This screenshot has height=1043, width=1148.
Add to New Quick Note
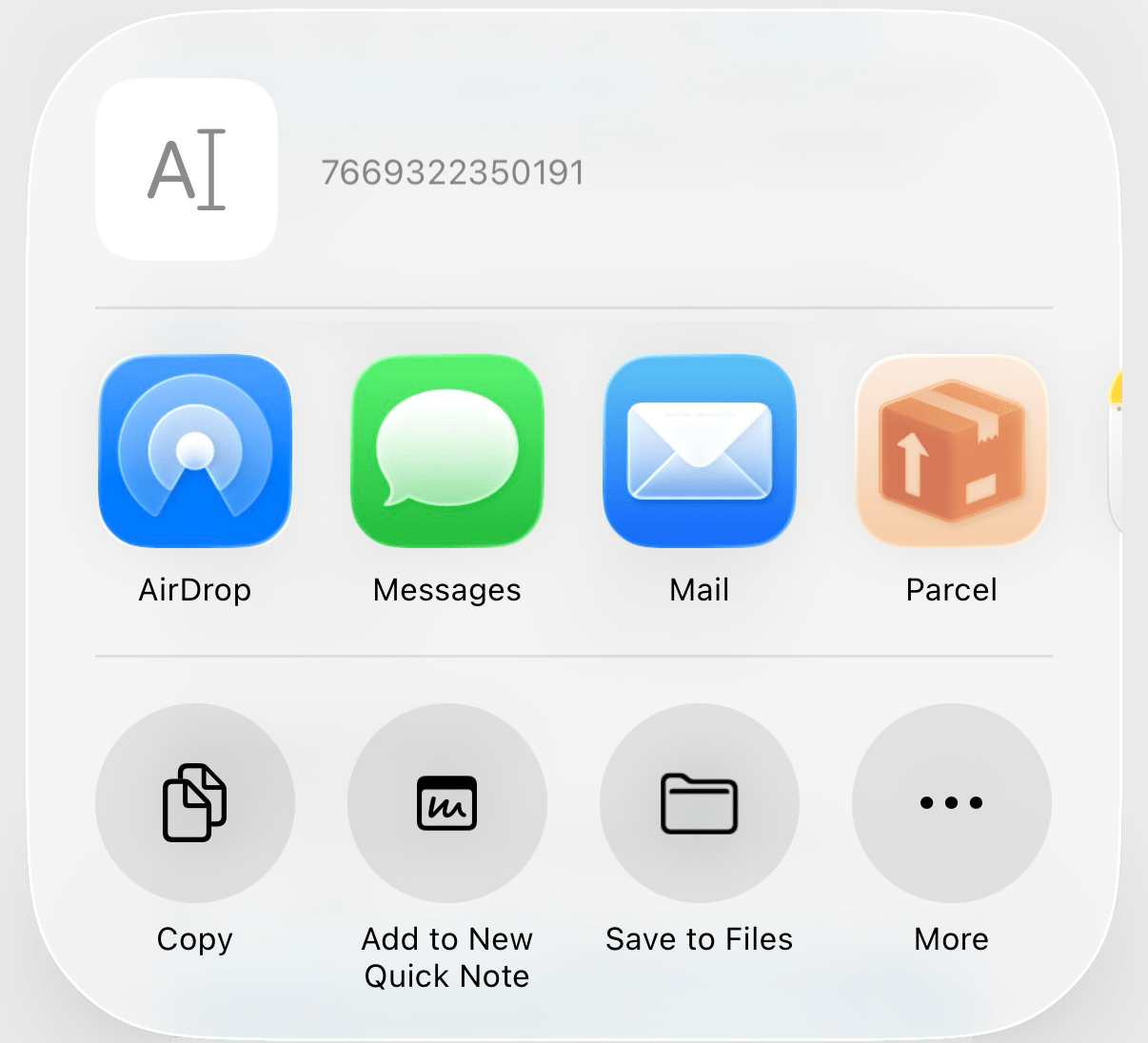pos(447,803)
